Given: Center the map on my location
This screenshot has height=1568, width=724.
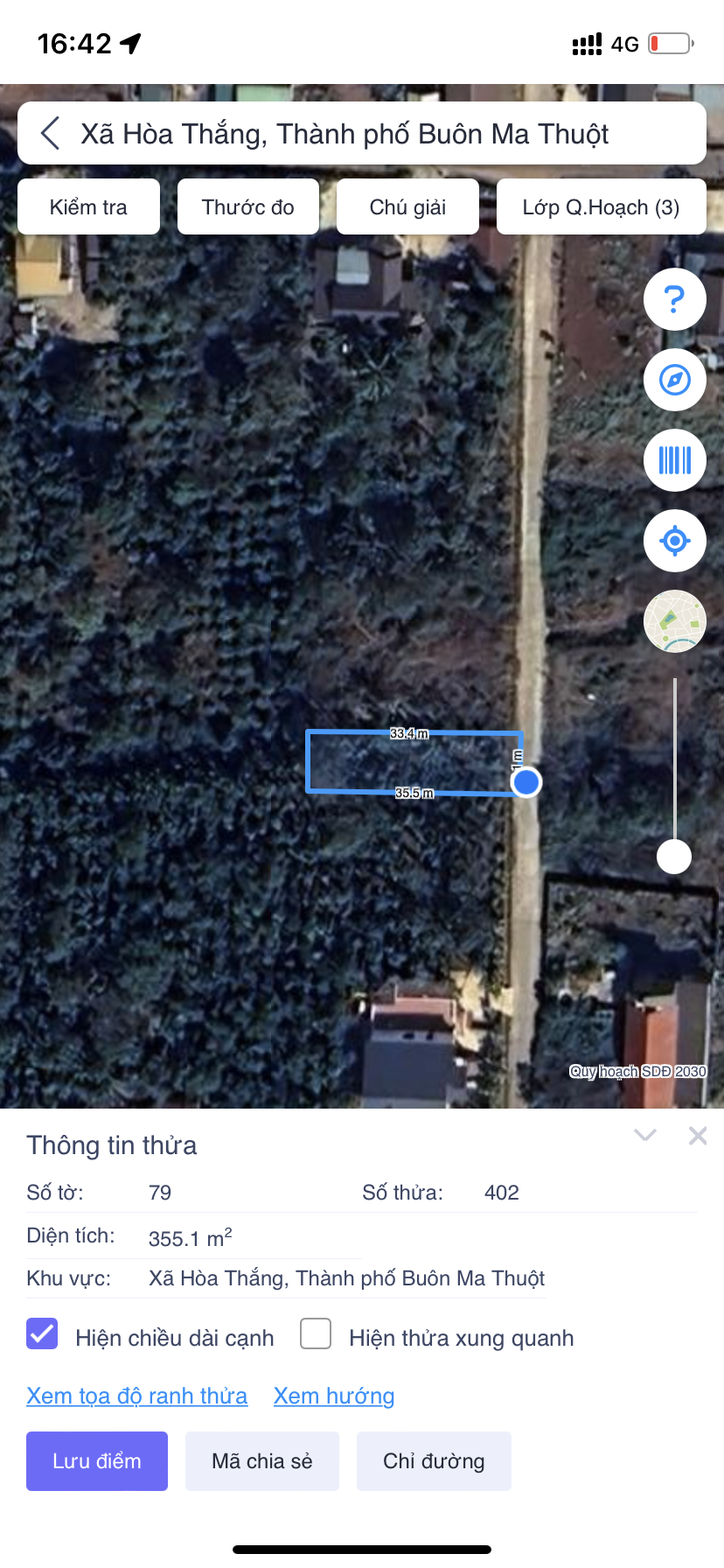Looking at the screenshot, I should click(x=674, y=541).
